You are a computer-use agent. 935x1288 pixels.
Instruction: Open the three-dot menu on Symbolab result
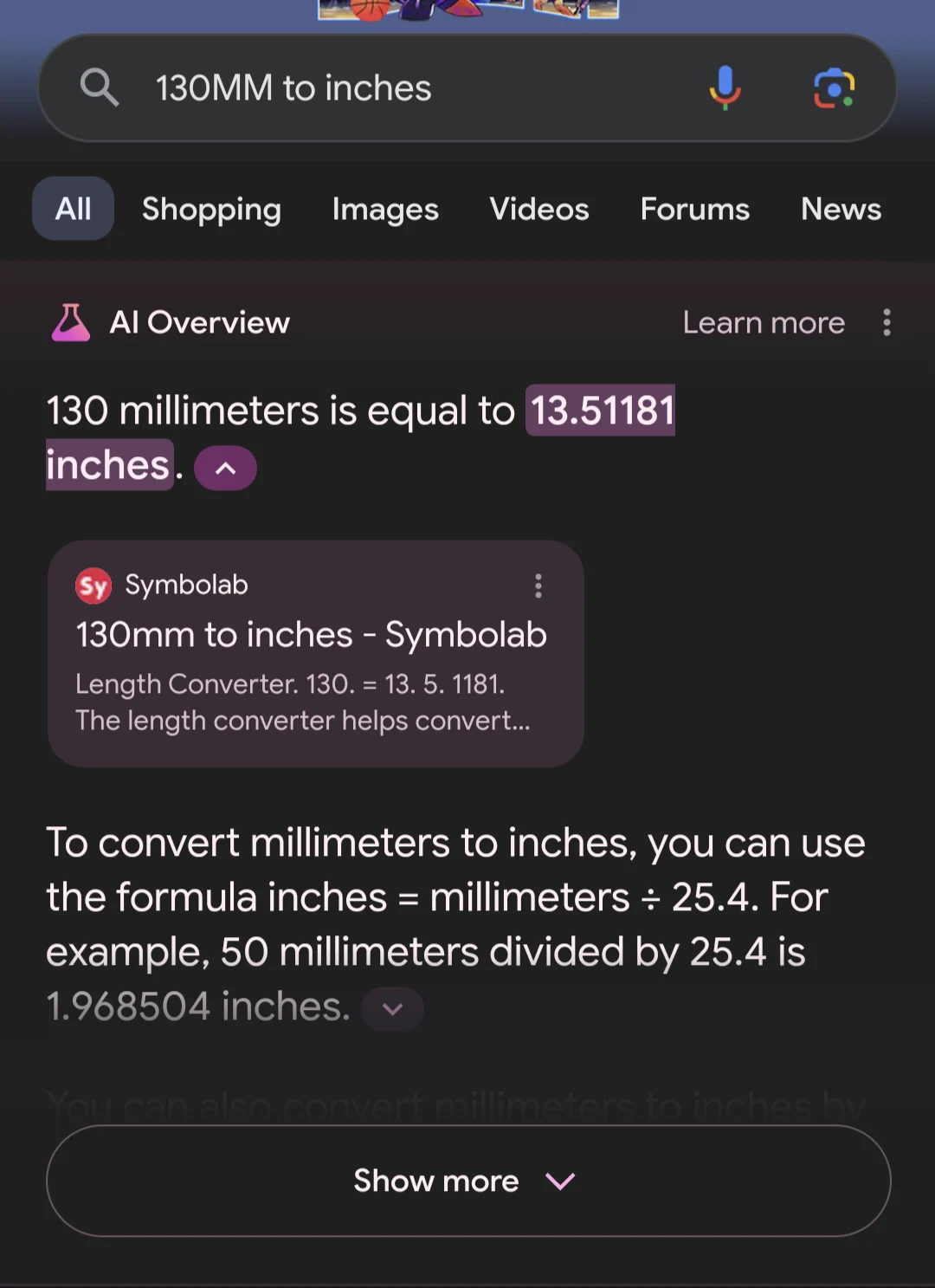point(538,586)
